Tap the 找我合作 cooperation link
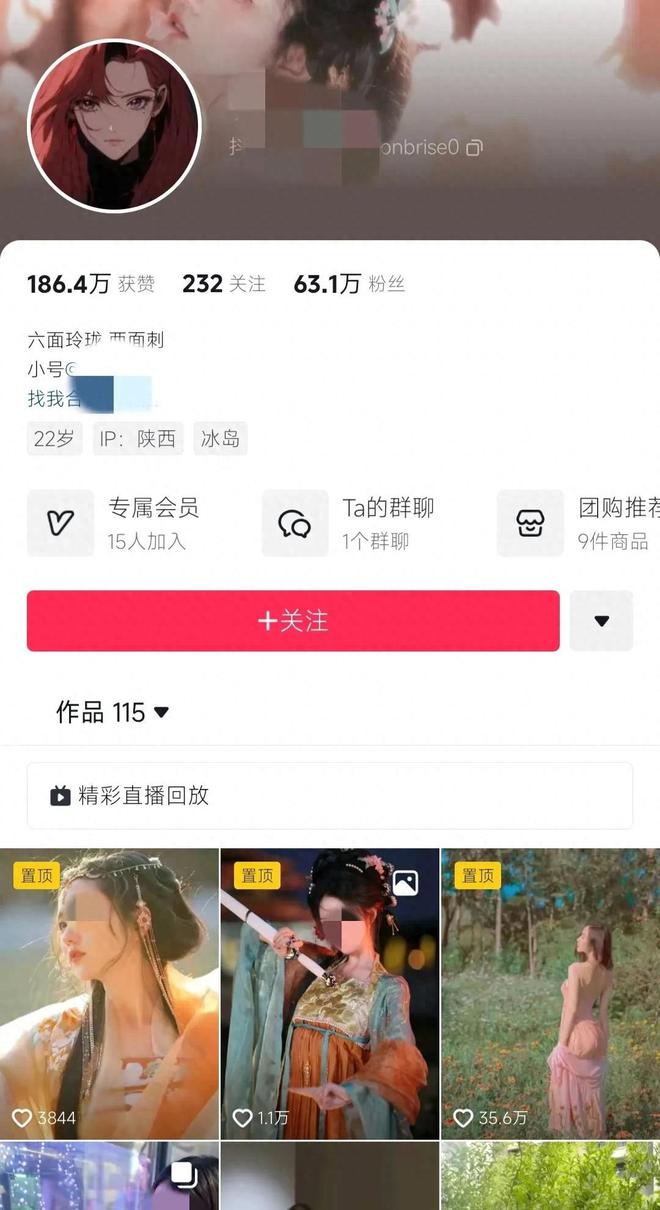Image resolution: width=660 pixels, height=1210 pixels. pos(55,398)
